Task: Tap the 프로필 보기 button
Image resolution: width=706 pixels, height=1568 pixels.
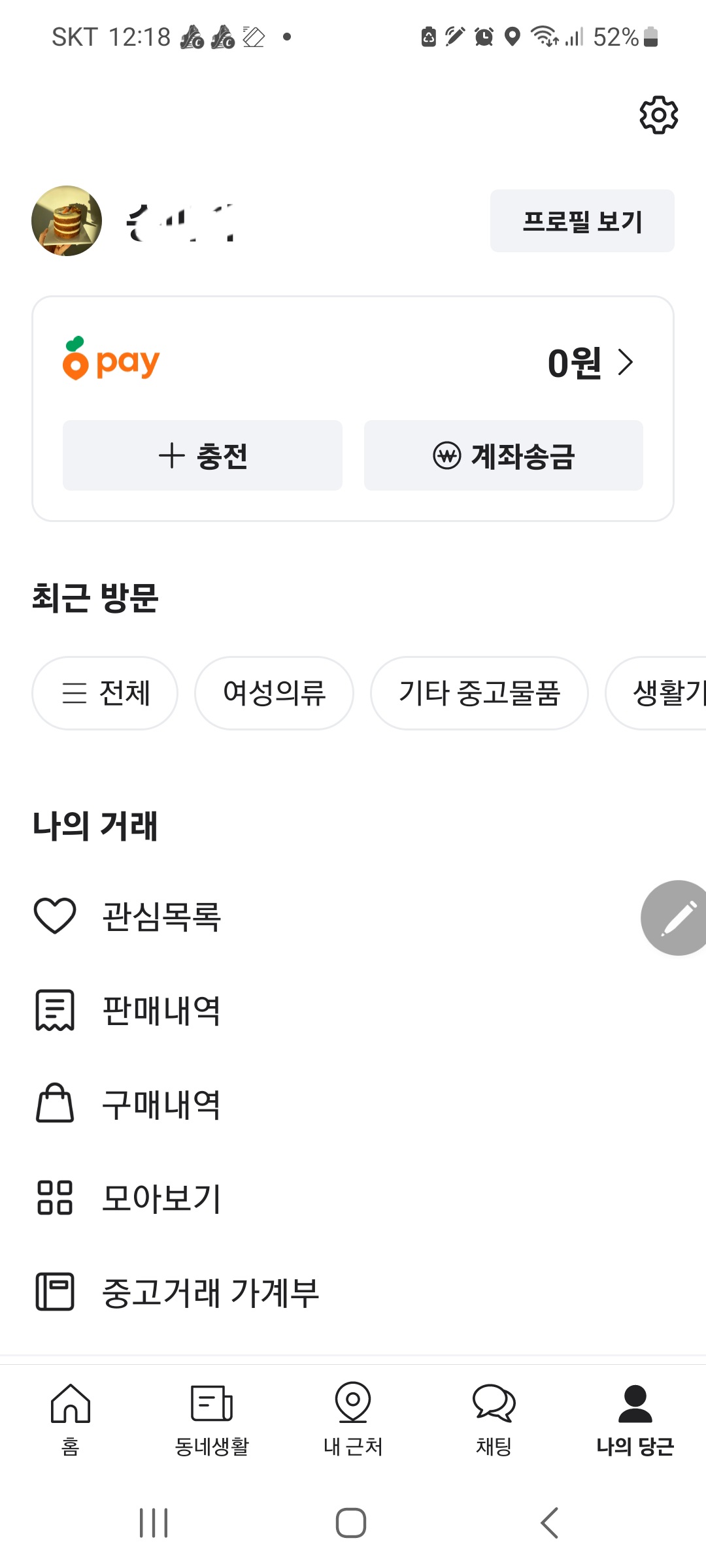Action: point(582,221)
